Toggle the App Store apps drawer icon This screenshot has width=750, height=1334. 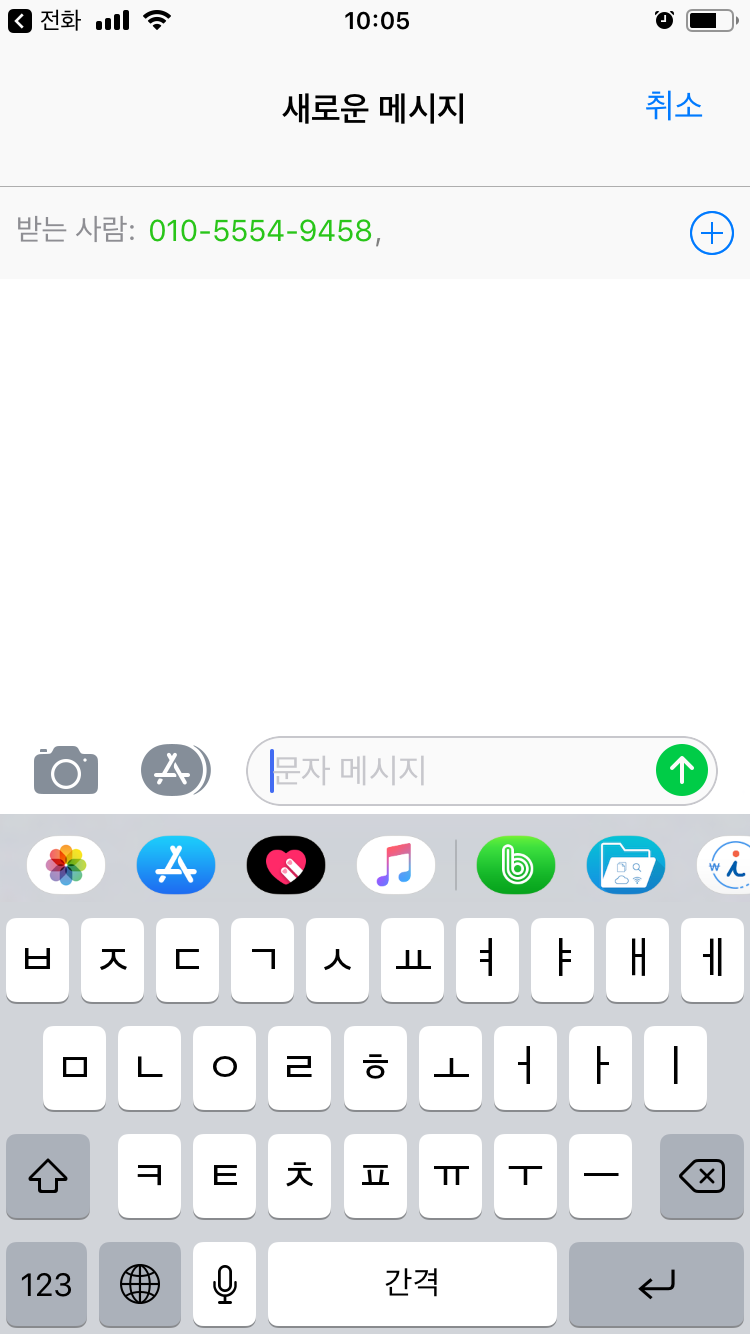(175, 770)
